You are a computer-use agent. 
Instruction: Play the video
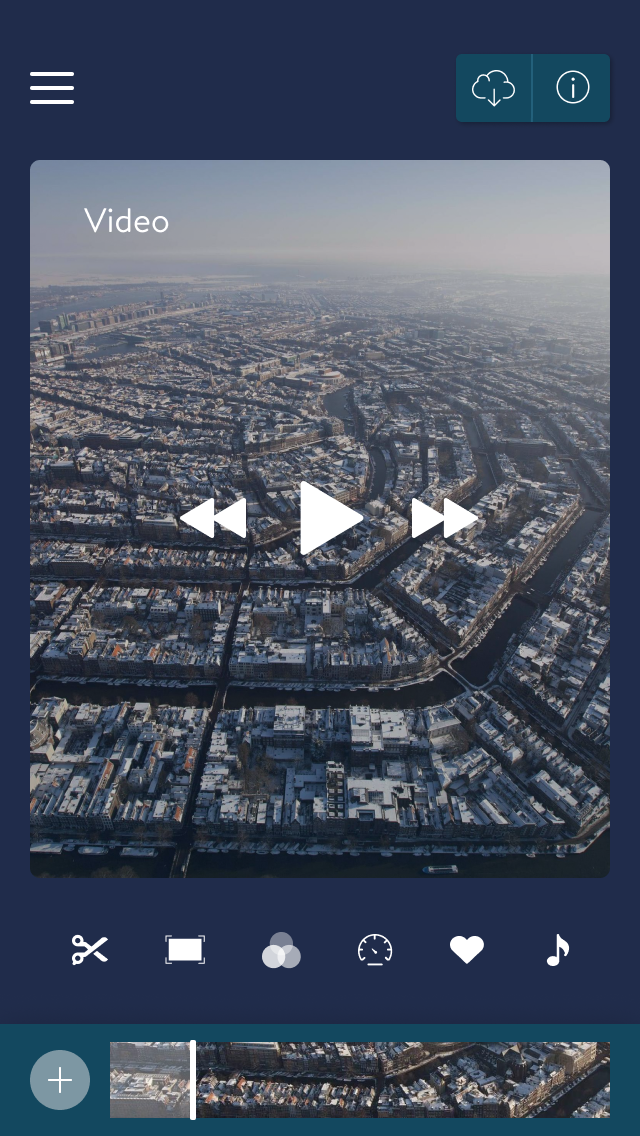pyautogui.click(x=331, y=517)
